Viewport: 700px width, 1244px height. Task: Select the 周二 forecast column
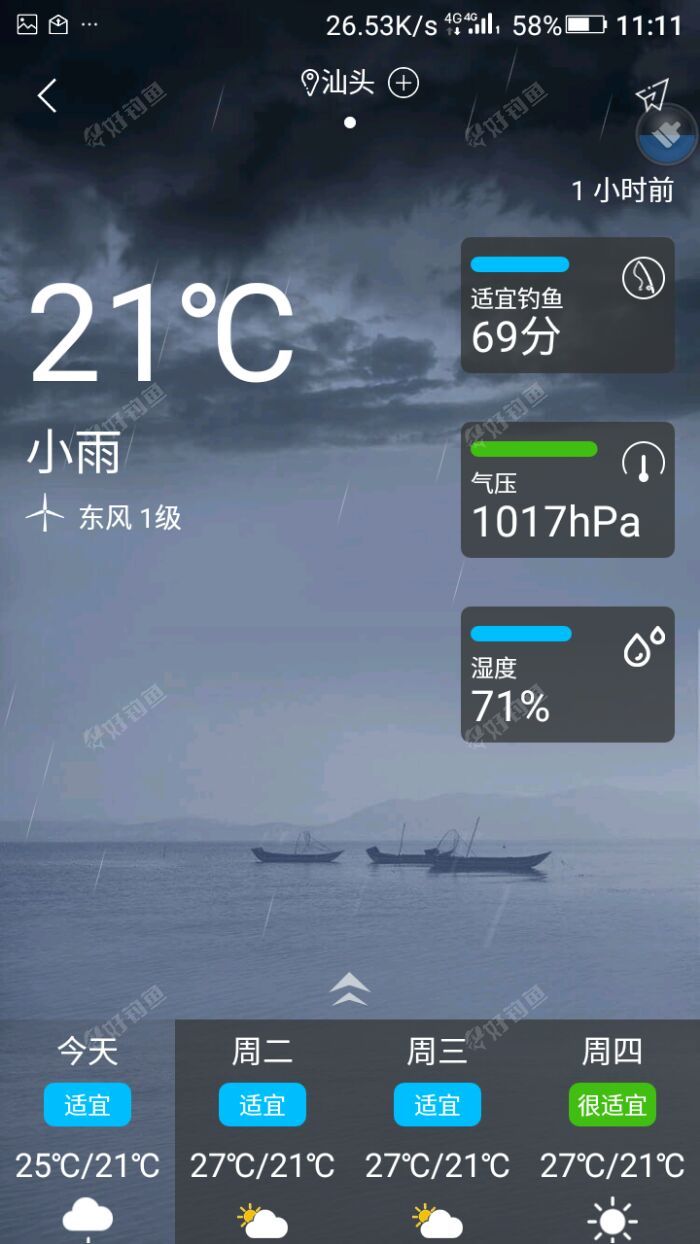[x=262, y=1130]
